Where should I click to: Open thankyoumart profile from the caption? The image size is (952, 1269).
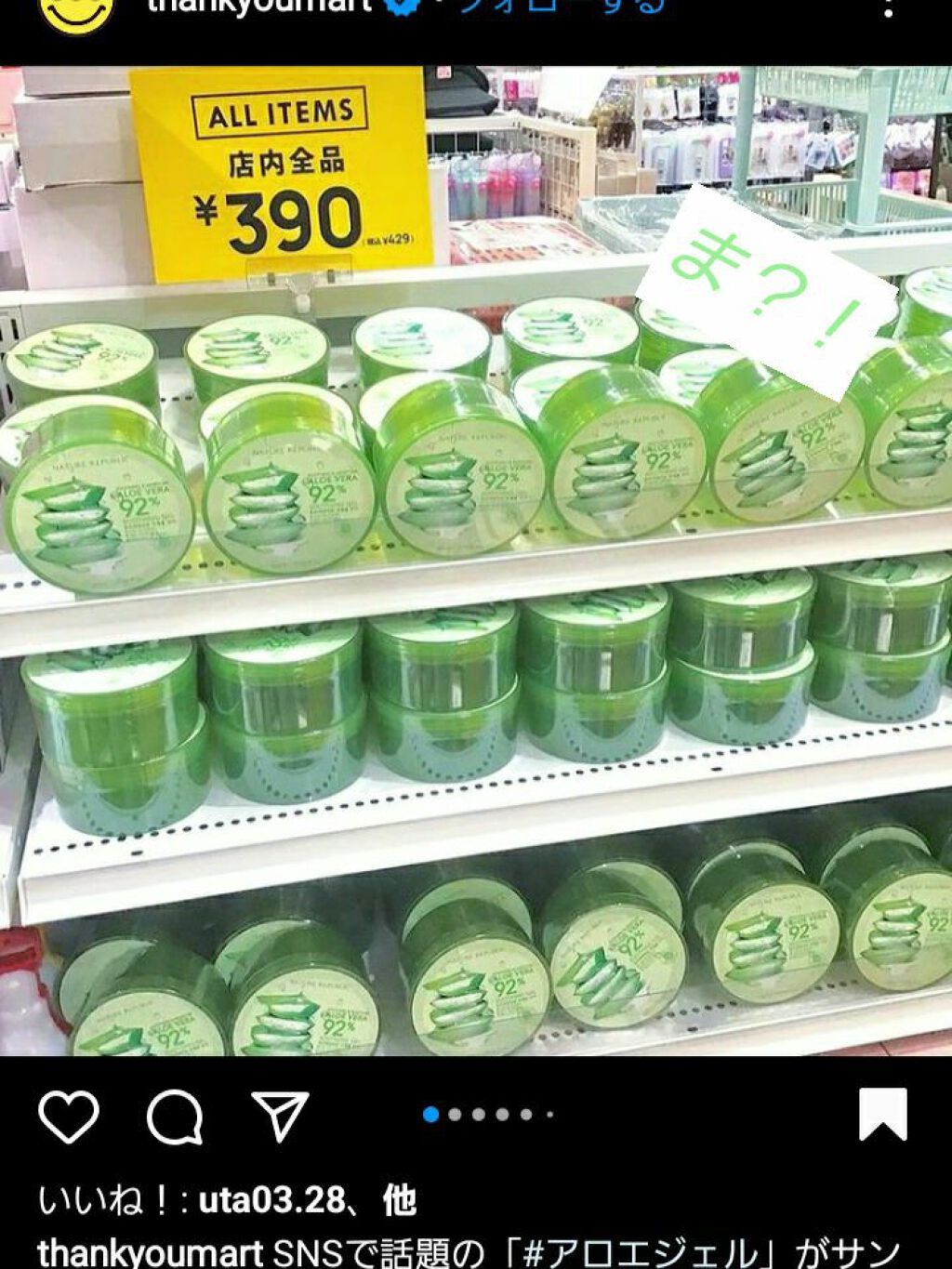pos(151,1251)
